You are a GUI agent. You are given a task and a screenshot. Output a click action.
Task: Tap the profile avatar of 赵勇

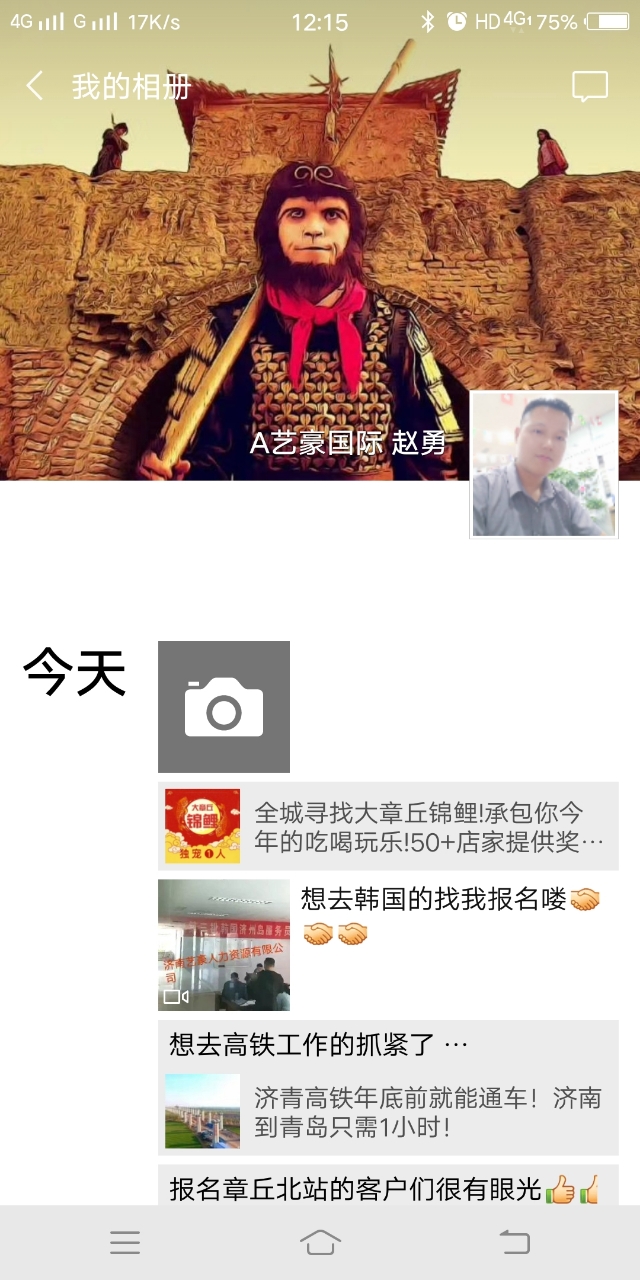[544, 465]
